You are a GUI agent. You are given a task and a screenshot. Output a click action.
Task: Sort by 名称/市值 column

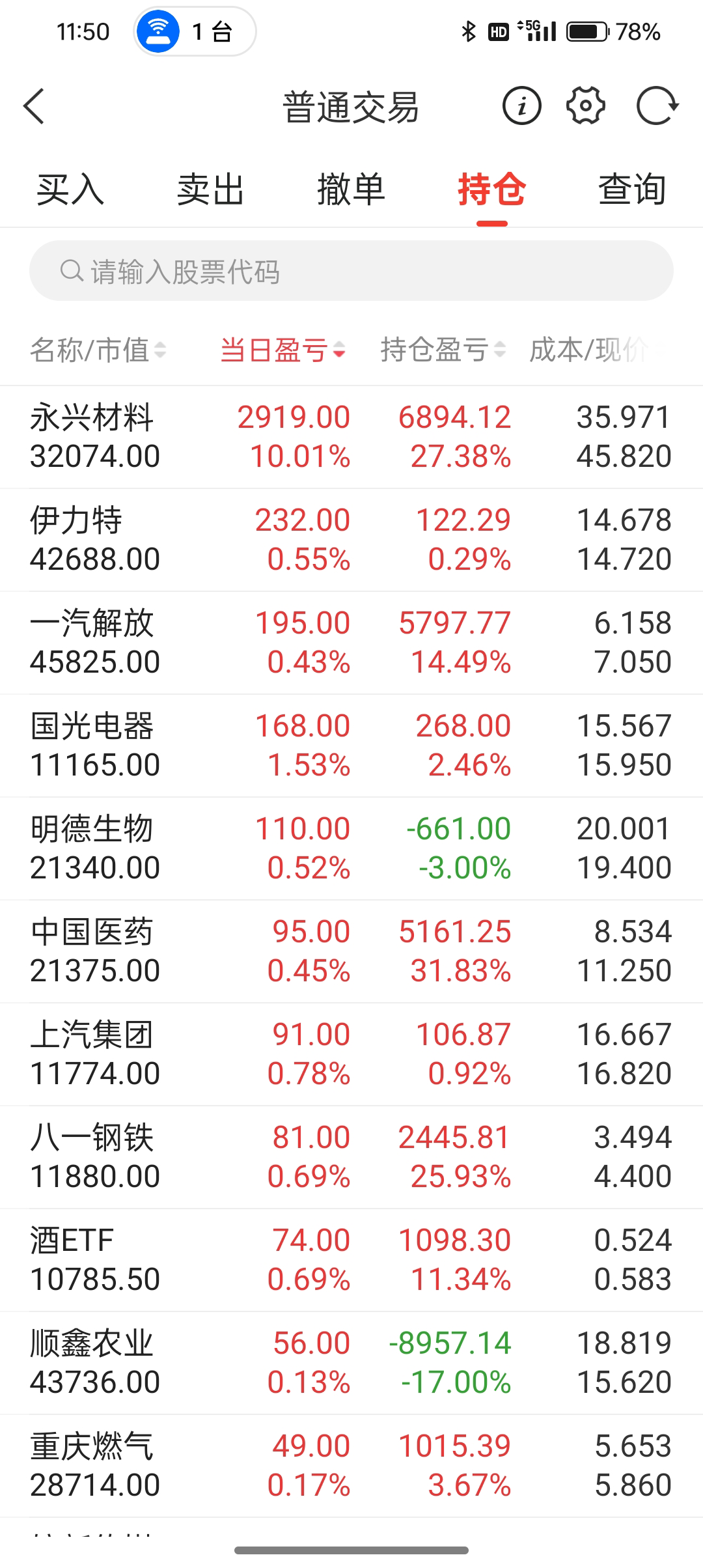(x=98, y=350)
